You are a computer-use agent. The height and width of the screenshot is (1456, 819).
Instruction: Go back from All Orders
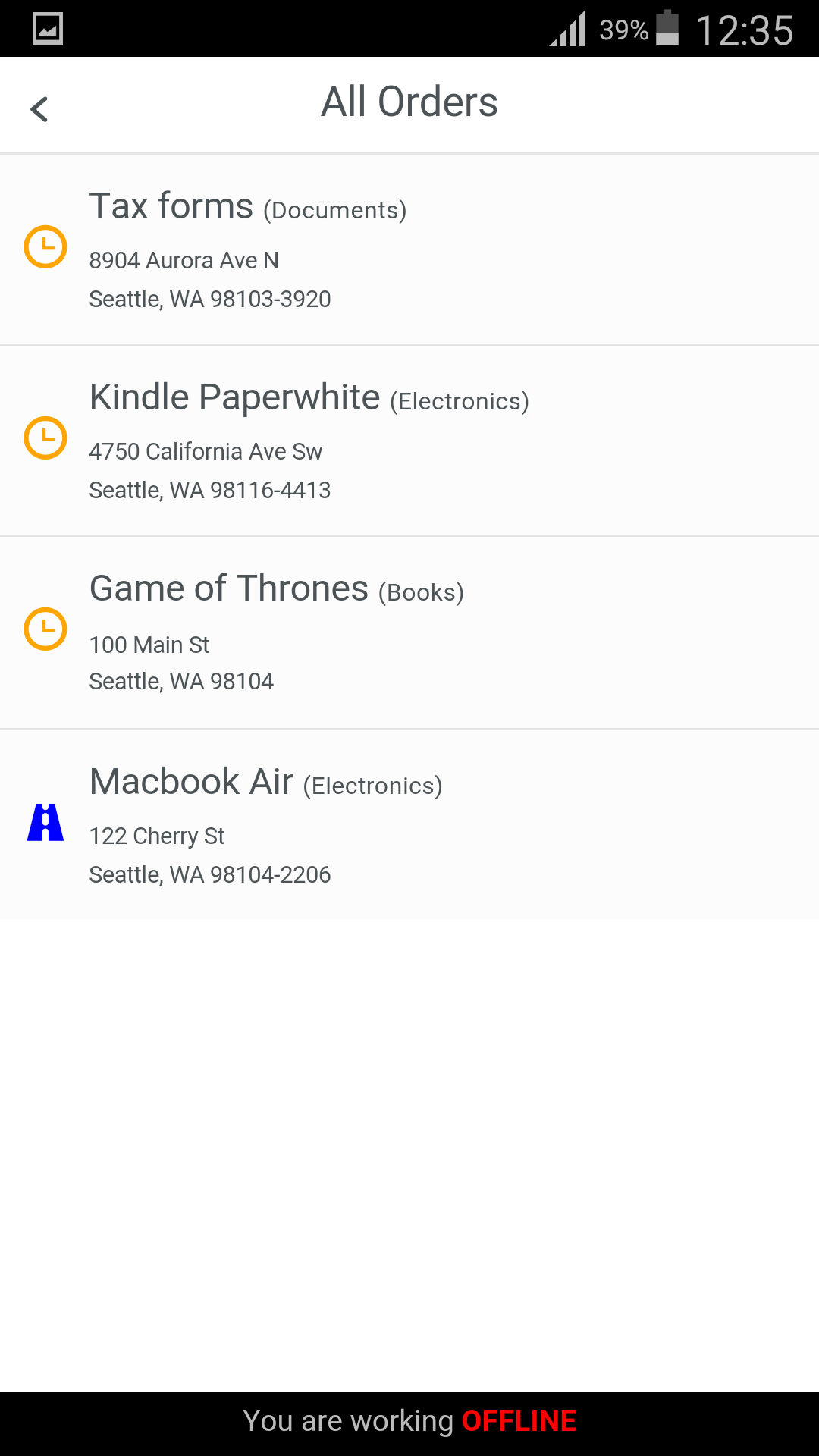click(39, 108)
